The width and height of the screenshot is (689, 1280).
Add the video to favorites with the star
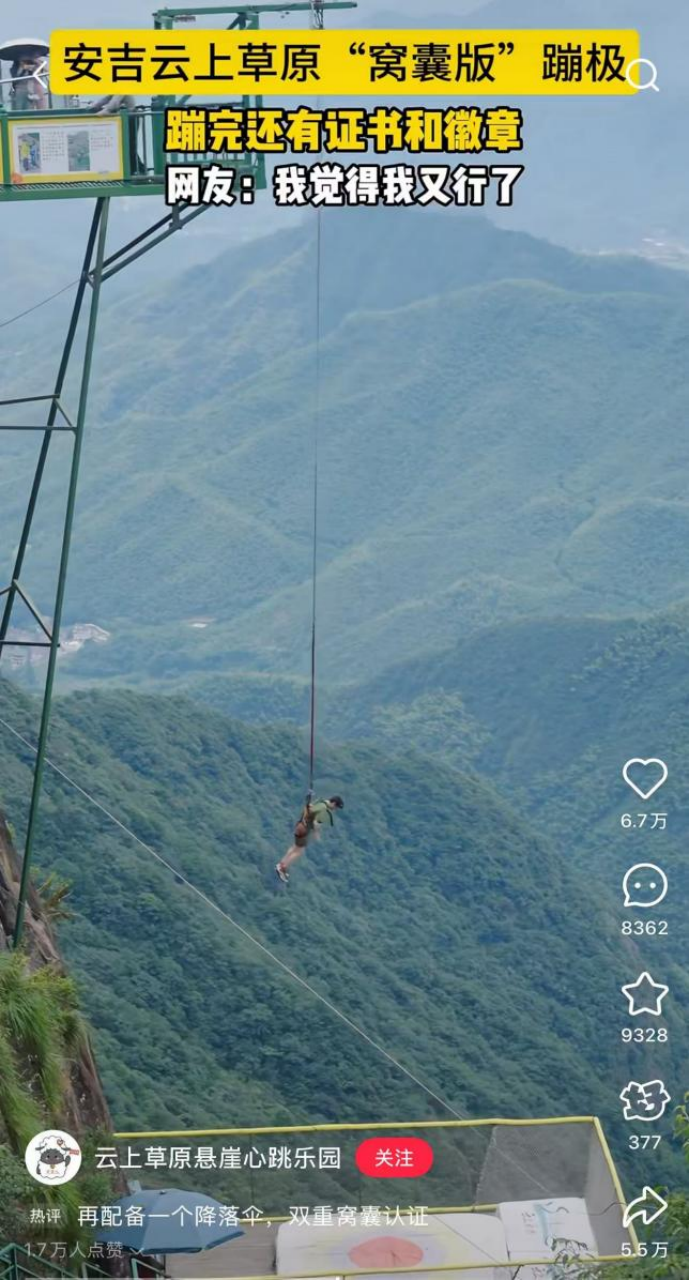click(644, 995)
